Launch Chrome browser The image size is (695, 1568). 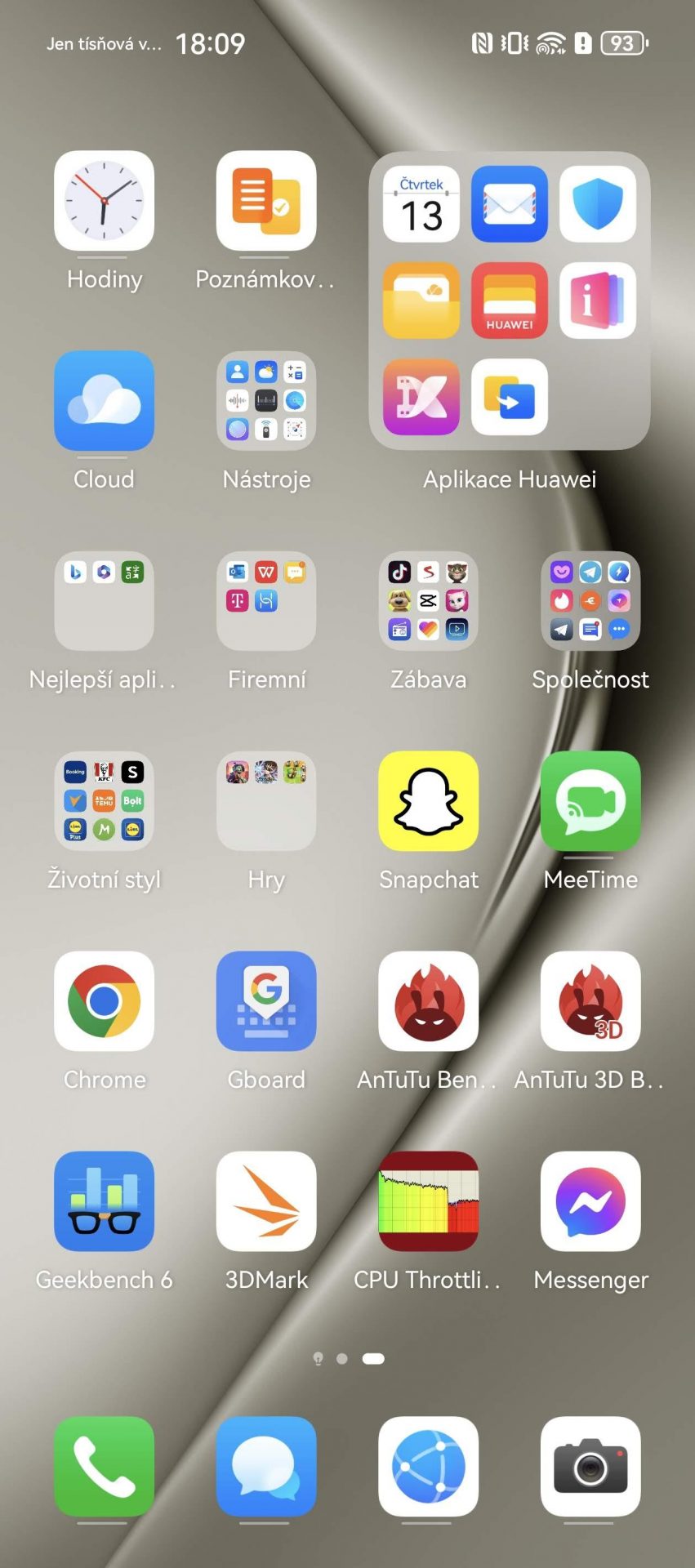(104, 1001)
